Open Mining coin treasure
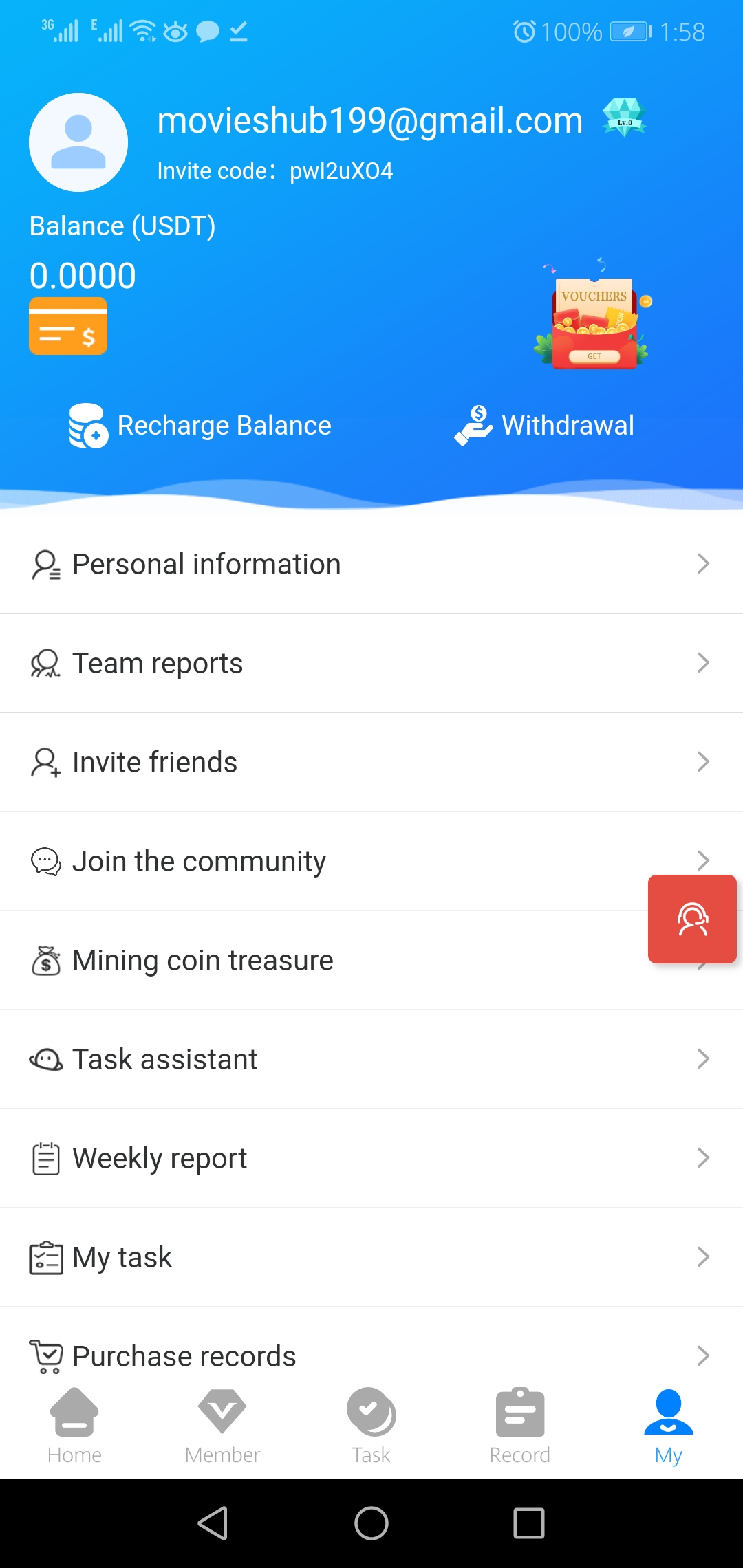Viewport: 743px width, 1568px height. coord(330,960)
